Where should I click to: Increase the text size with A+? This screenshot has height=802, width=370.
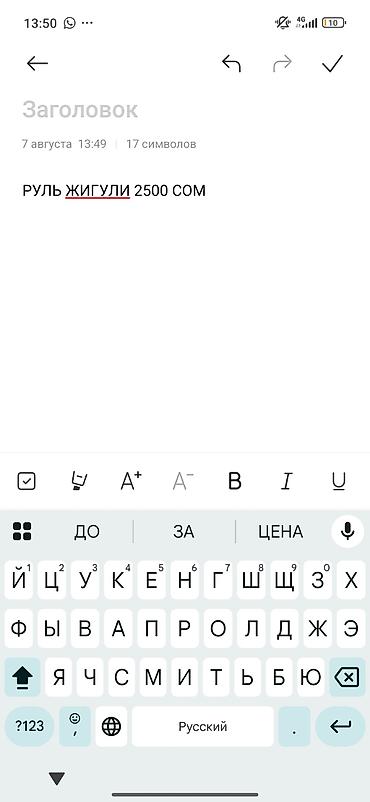pyautogui.click(x=131, y=481)
